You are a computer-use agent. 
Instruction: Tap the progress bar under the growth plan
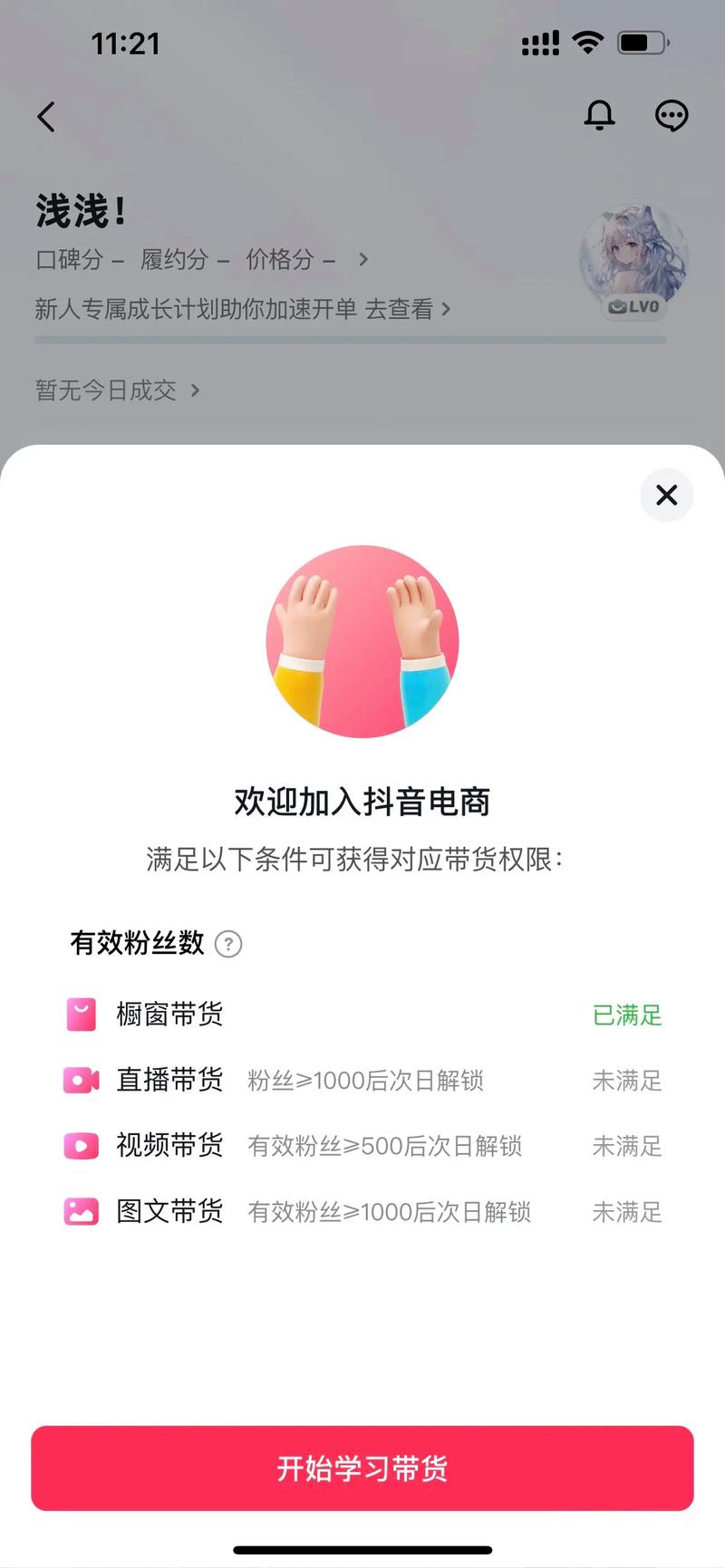352,340
